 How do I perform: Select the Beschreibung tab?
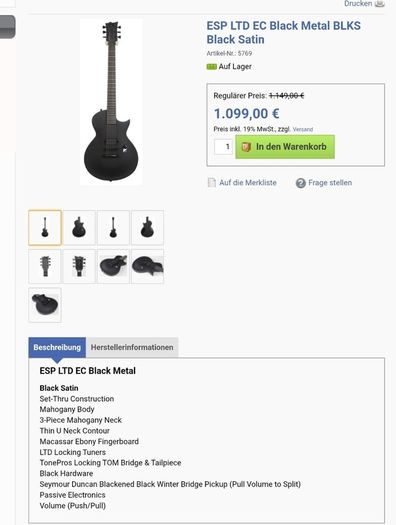[57, 347]
